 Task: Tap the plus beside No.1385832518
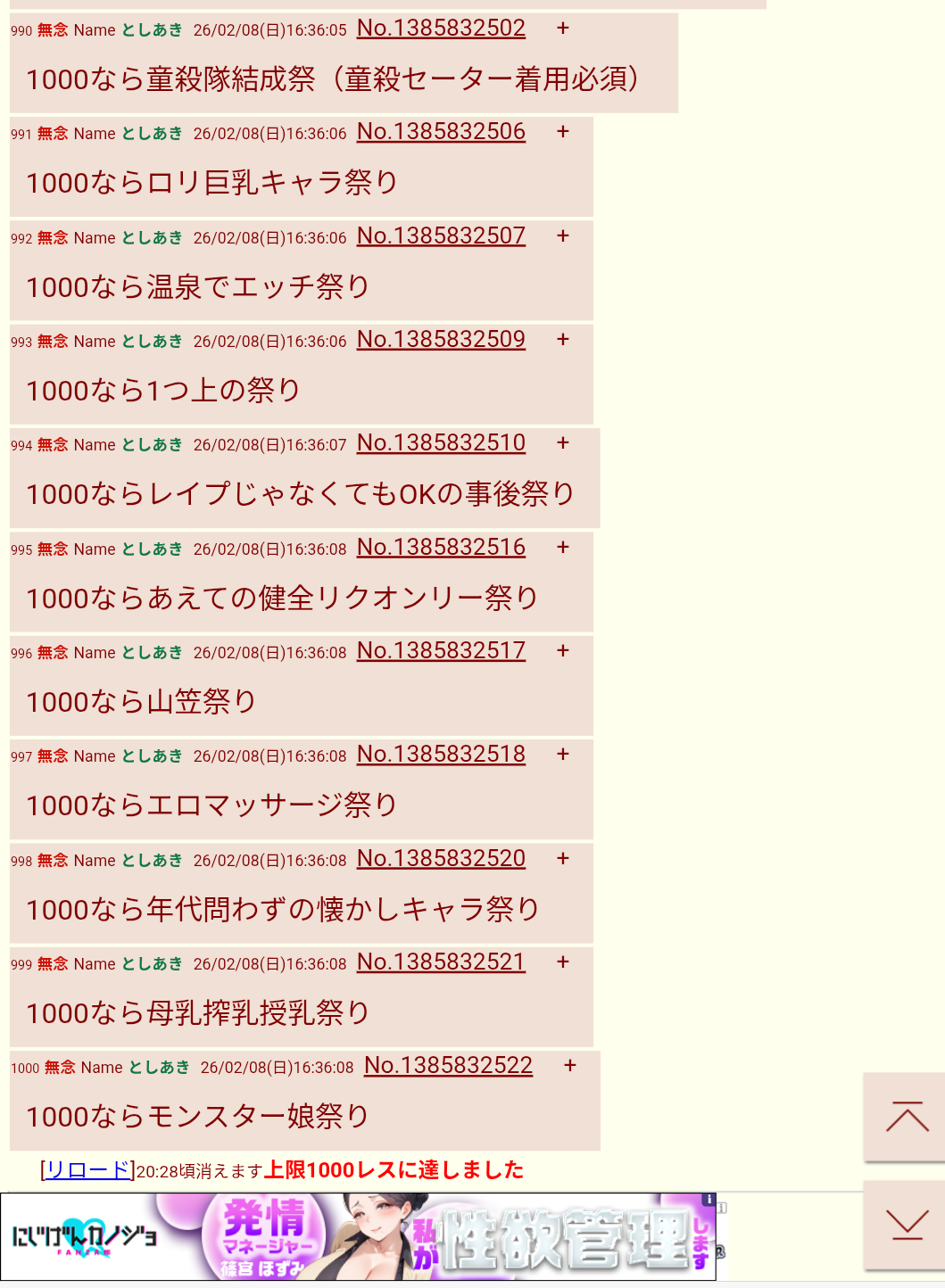[x=563, y=755]
